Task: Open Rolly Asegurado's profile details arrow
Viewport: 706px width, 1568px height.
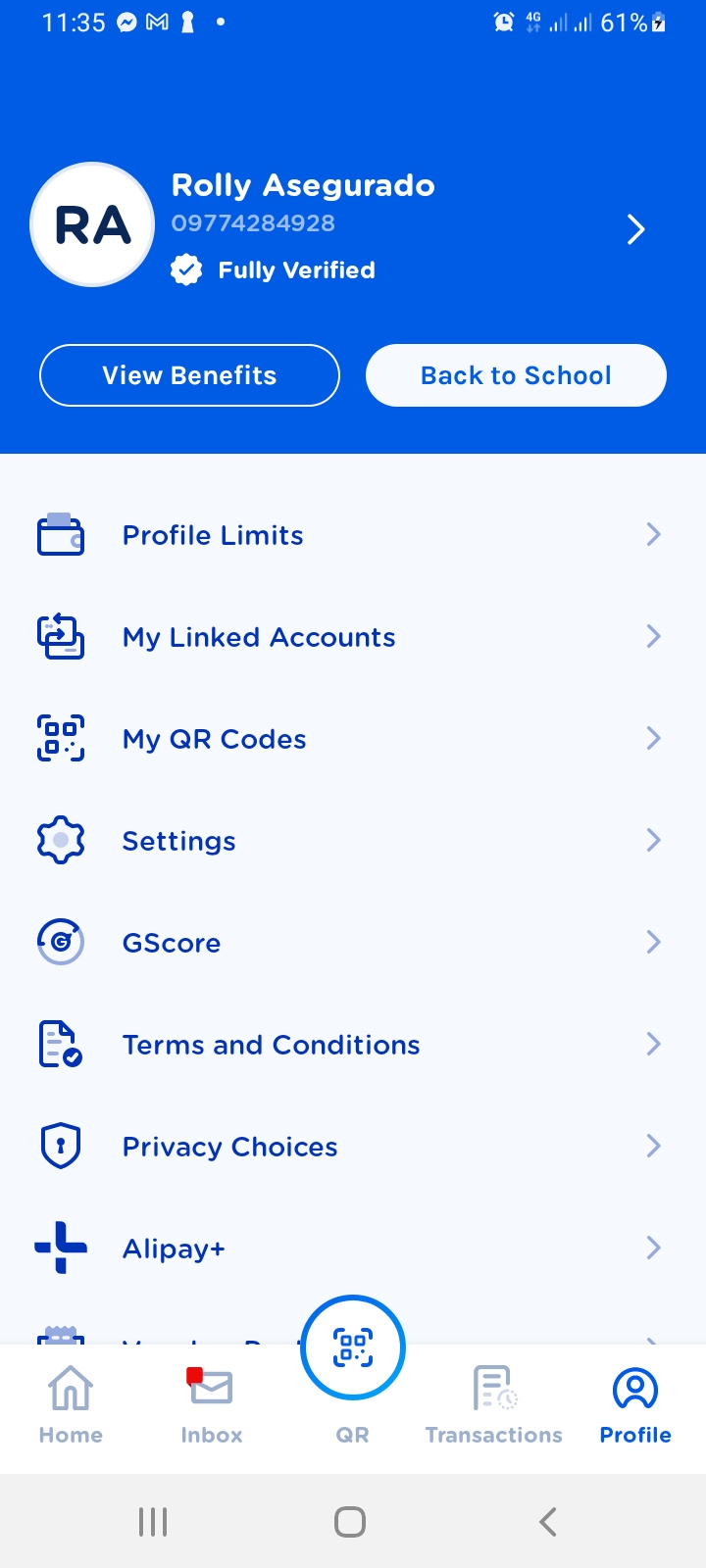Action: point(635,229)
